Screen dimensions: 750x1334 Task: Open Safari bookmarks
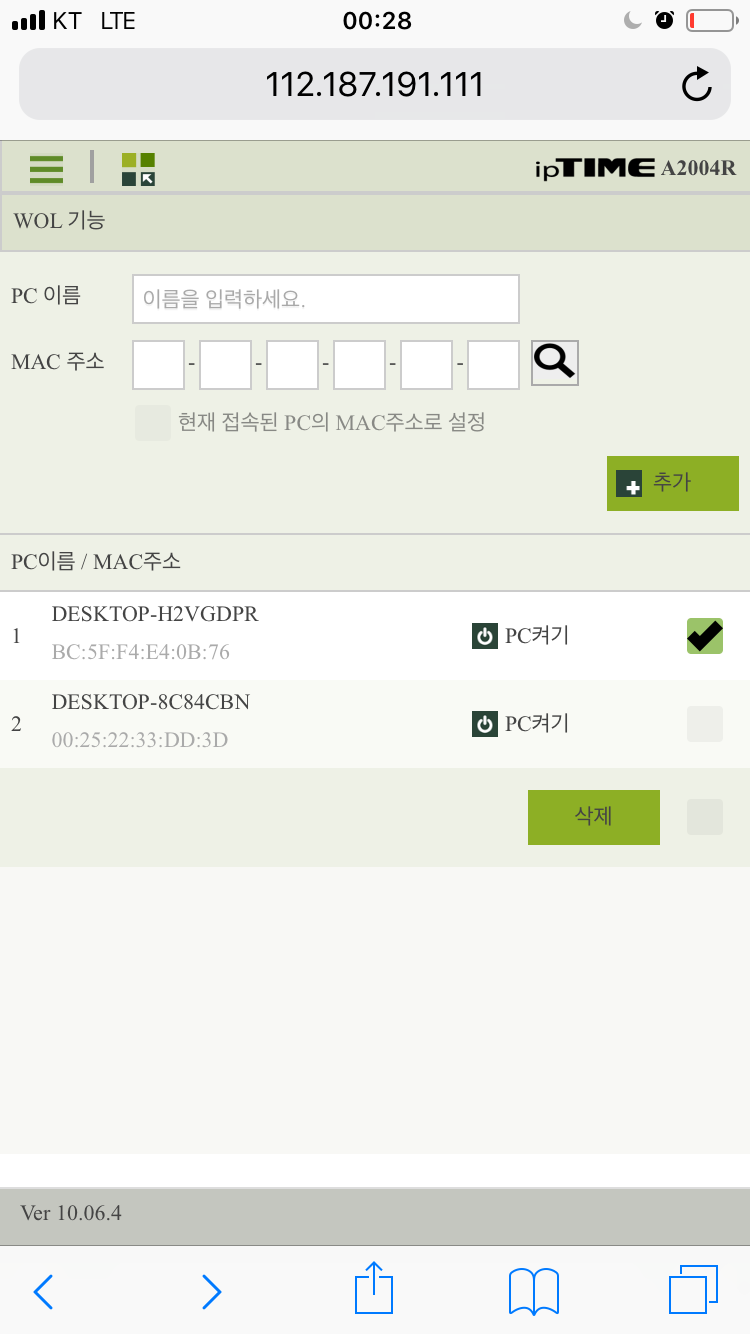coord(534,1291)
